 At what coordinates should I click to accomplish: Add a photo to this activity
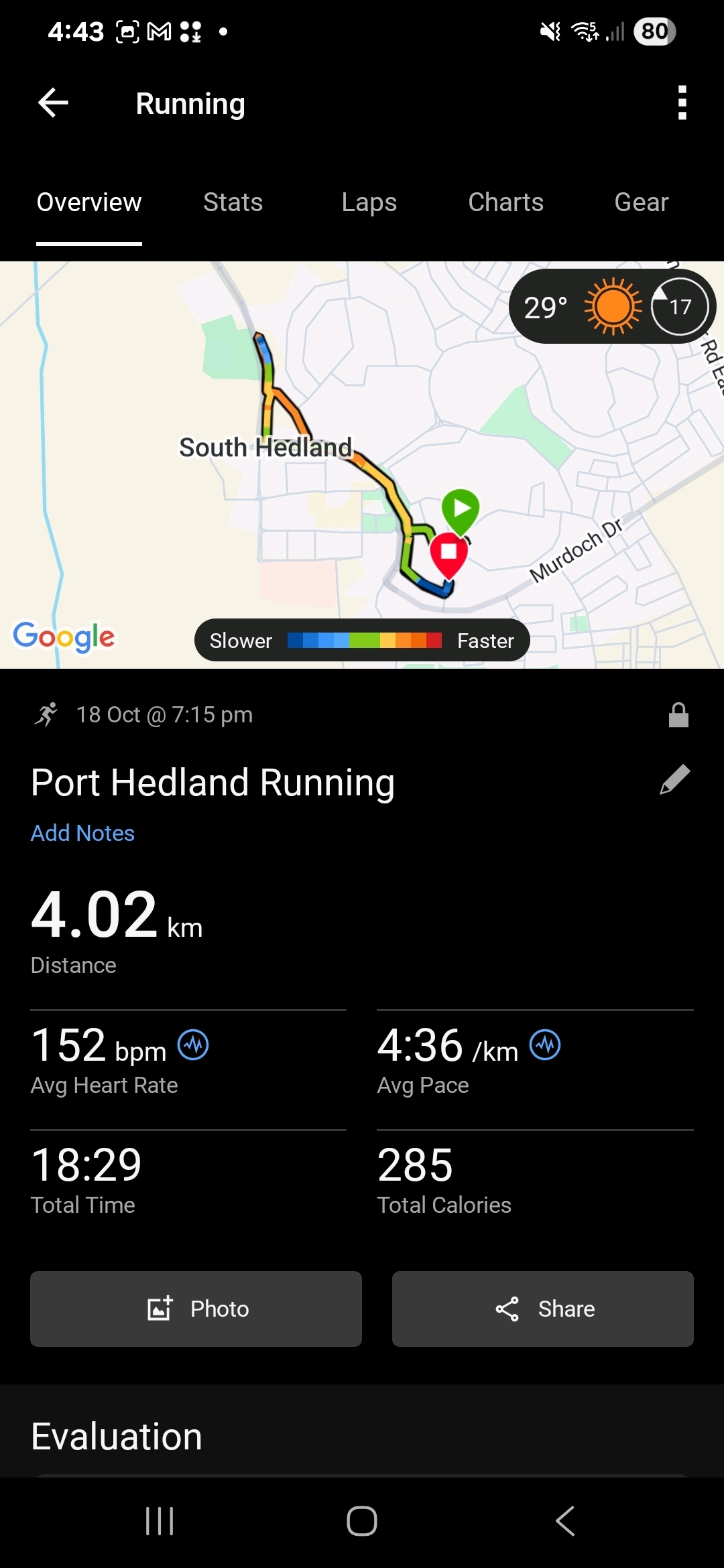[x=196, y=1309]
